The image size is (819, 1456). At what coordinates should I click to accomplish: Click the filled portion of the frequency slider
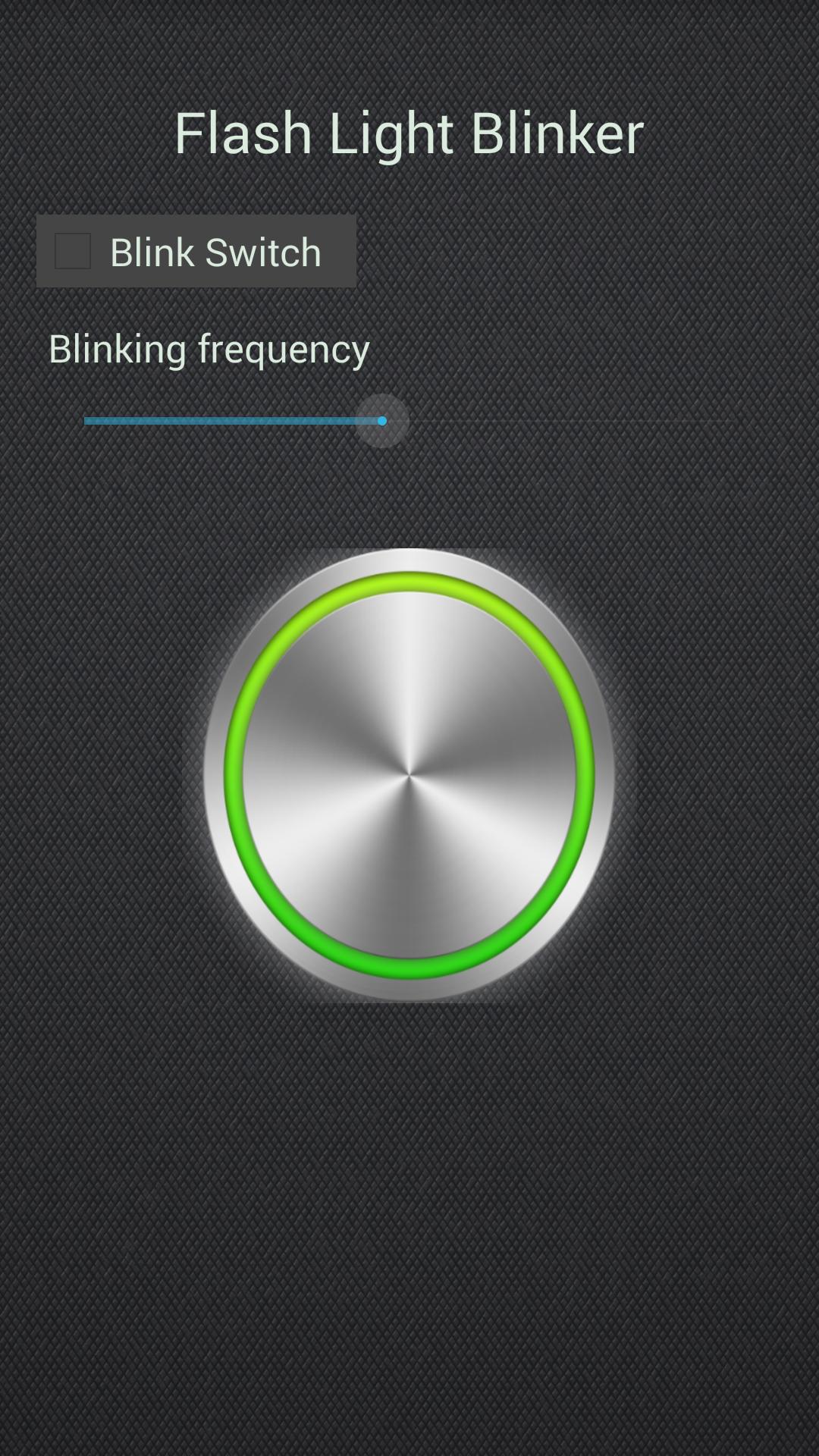point(227,420)
